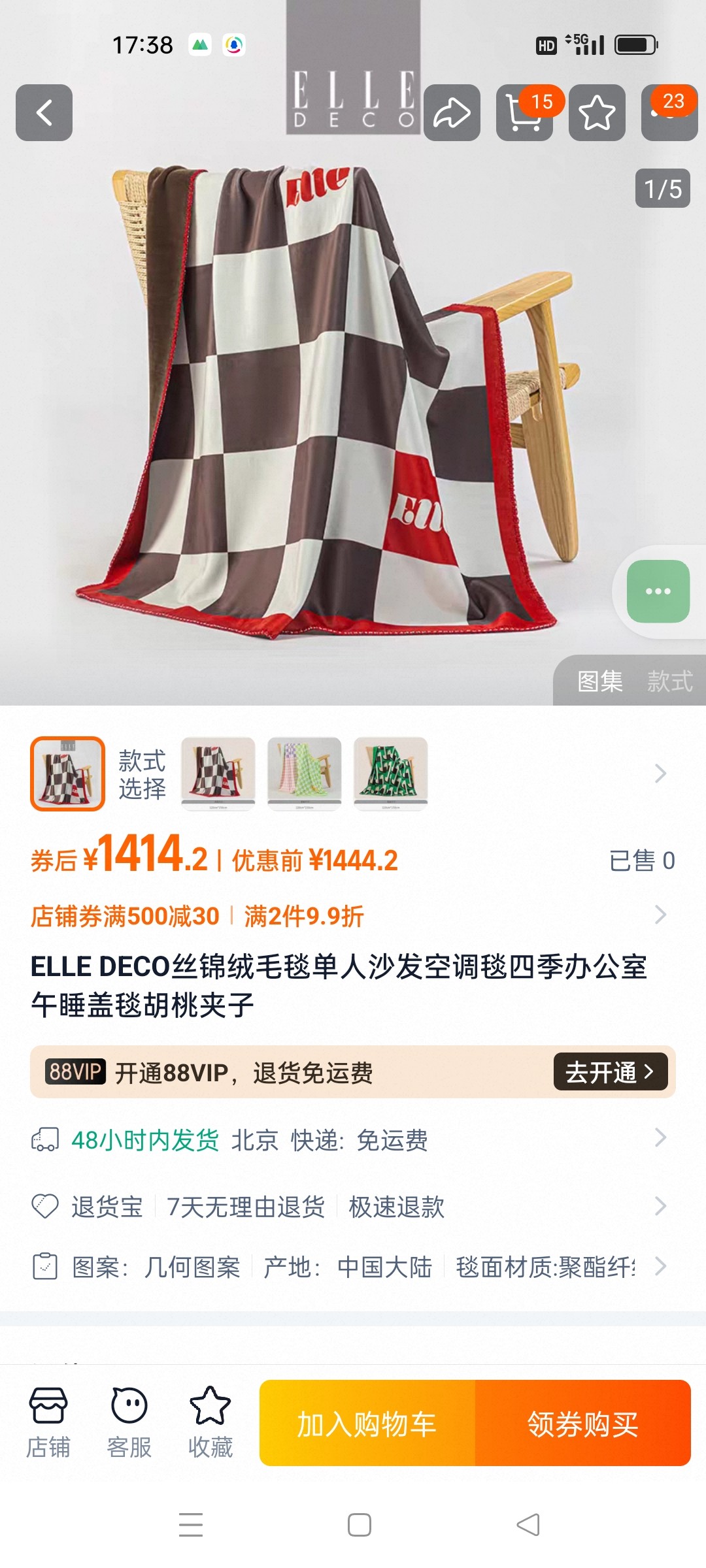Favorite the item using the top star

point(597,112)
